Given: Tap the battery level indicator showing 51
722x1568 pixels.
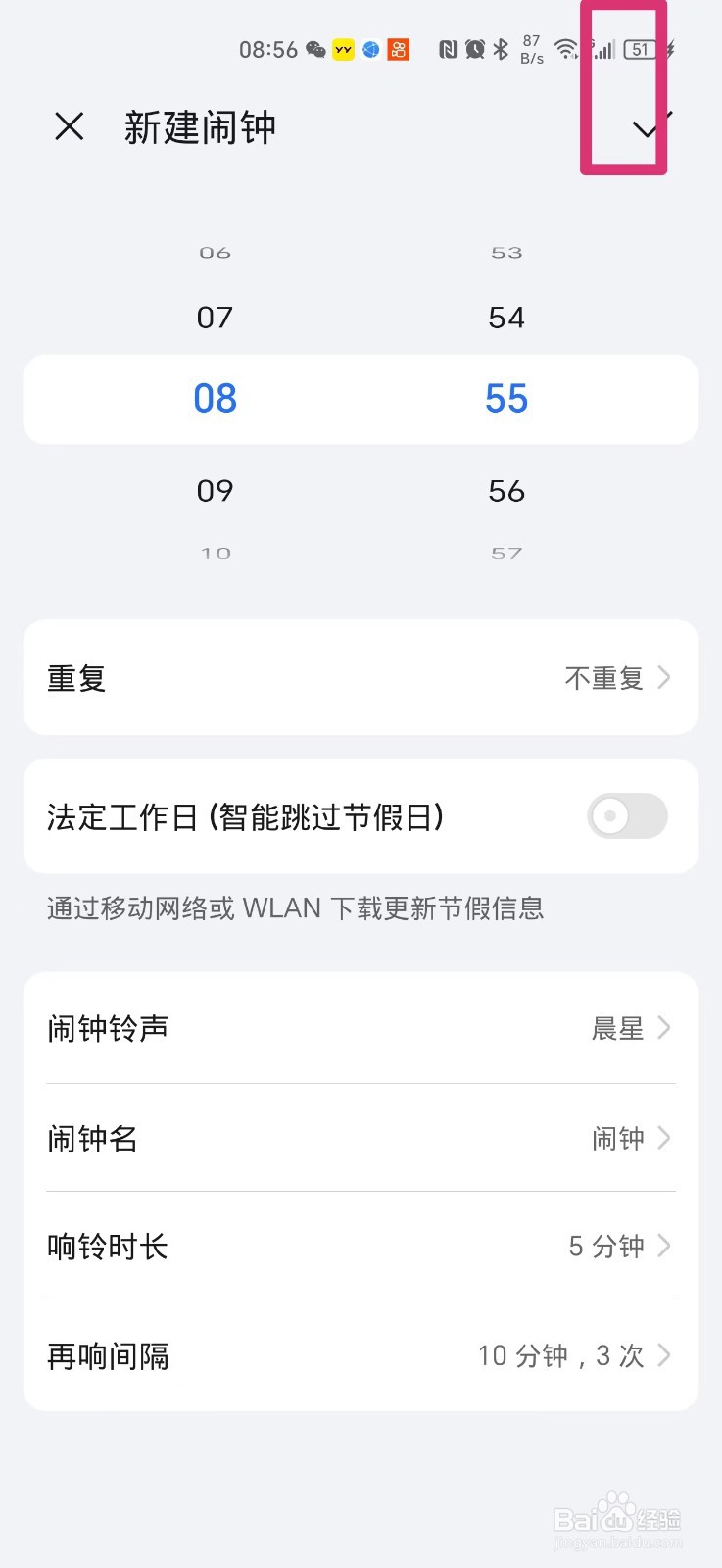Looking at the screenshot, I should click(x=639, y=50).
